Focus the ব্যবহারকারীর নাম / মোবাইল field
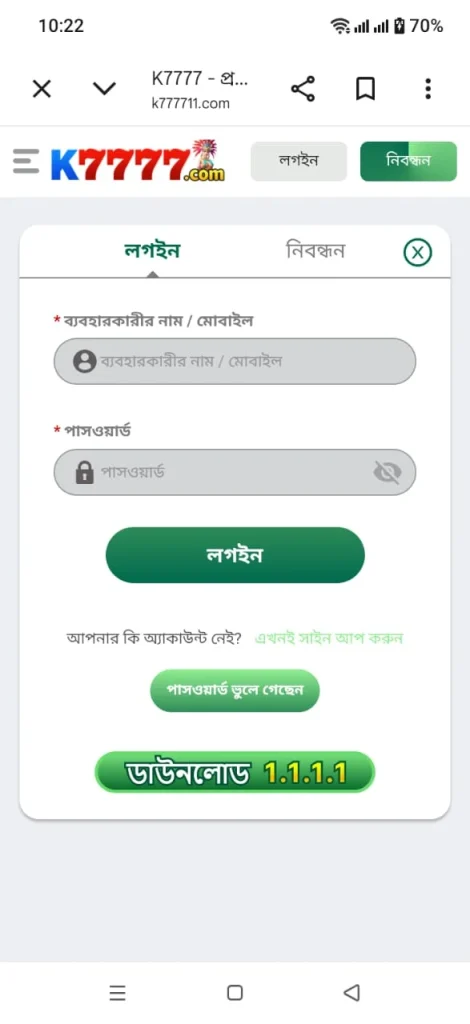 234,361
